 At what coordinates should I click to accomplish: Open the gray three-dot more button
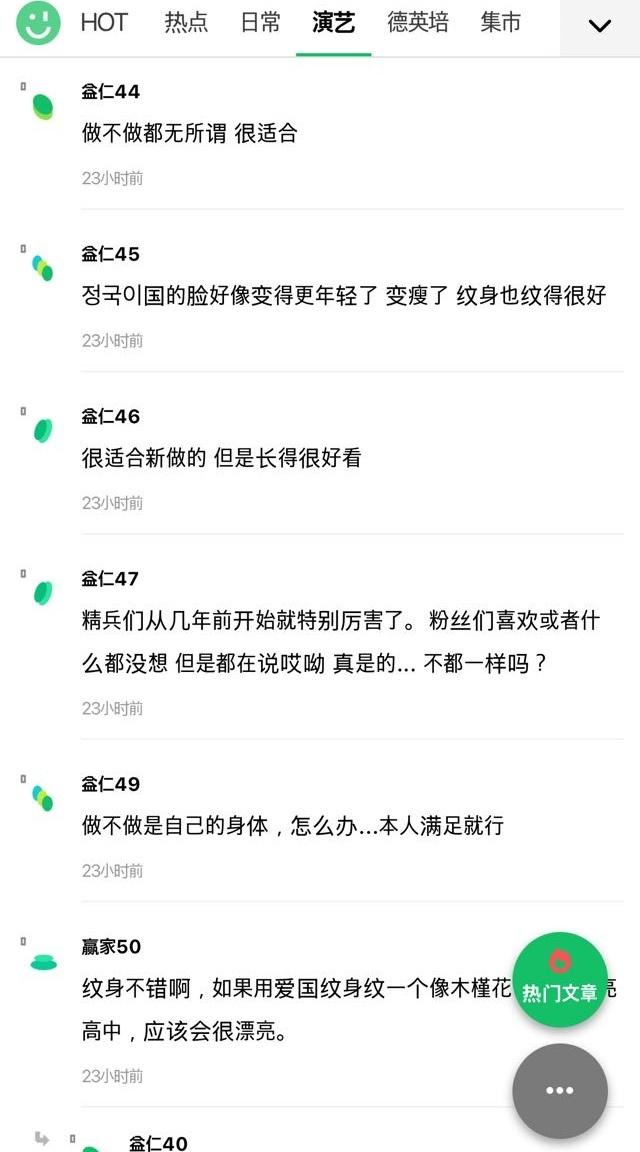tap(560, 1091)
